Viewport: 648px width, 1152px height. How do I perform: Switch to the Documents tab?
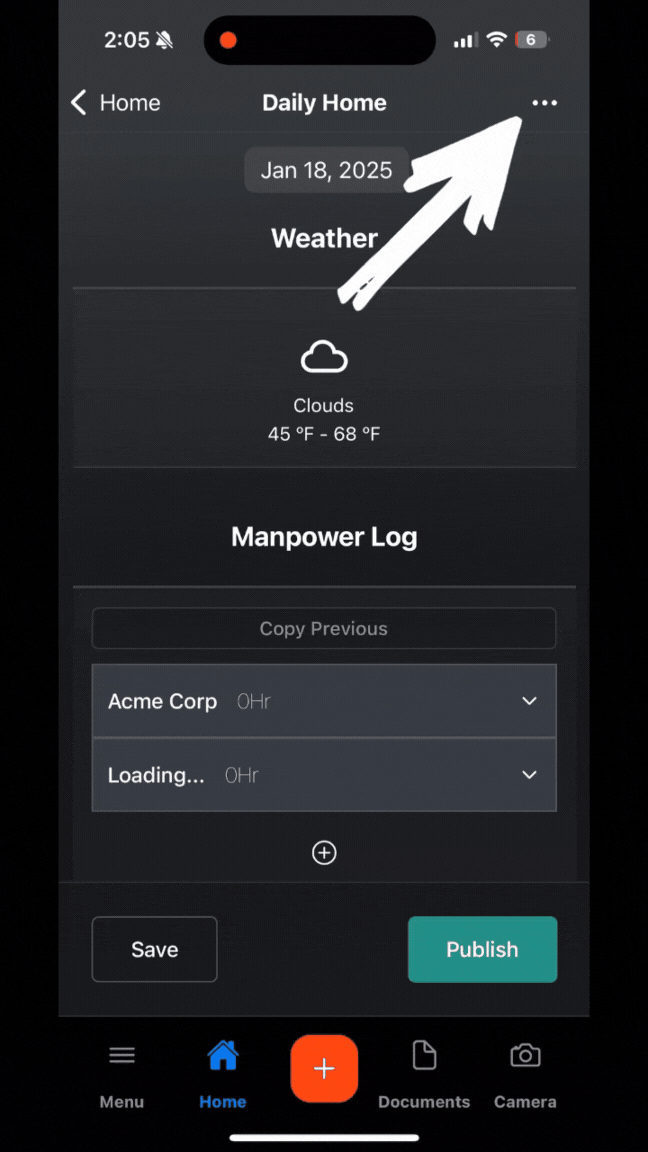[424, 1073]
